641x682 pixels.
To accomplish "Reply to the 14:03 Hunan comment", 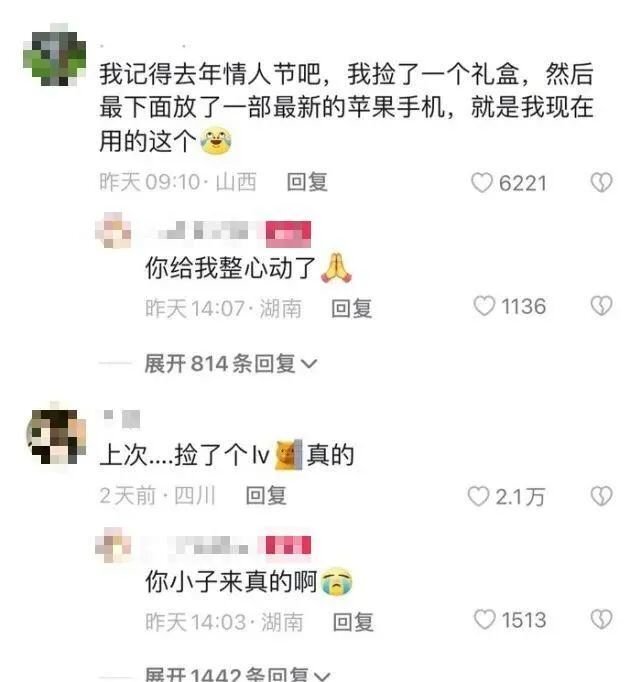I will tap(353, 622).
